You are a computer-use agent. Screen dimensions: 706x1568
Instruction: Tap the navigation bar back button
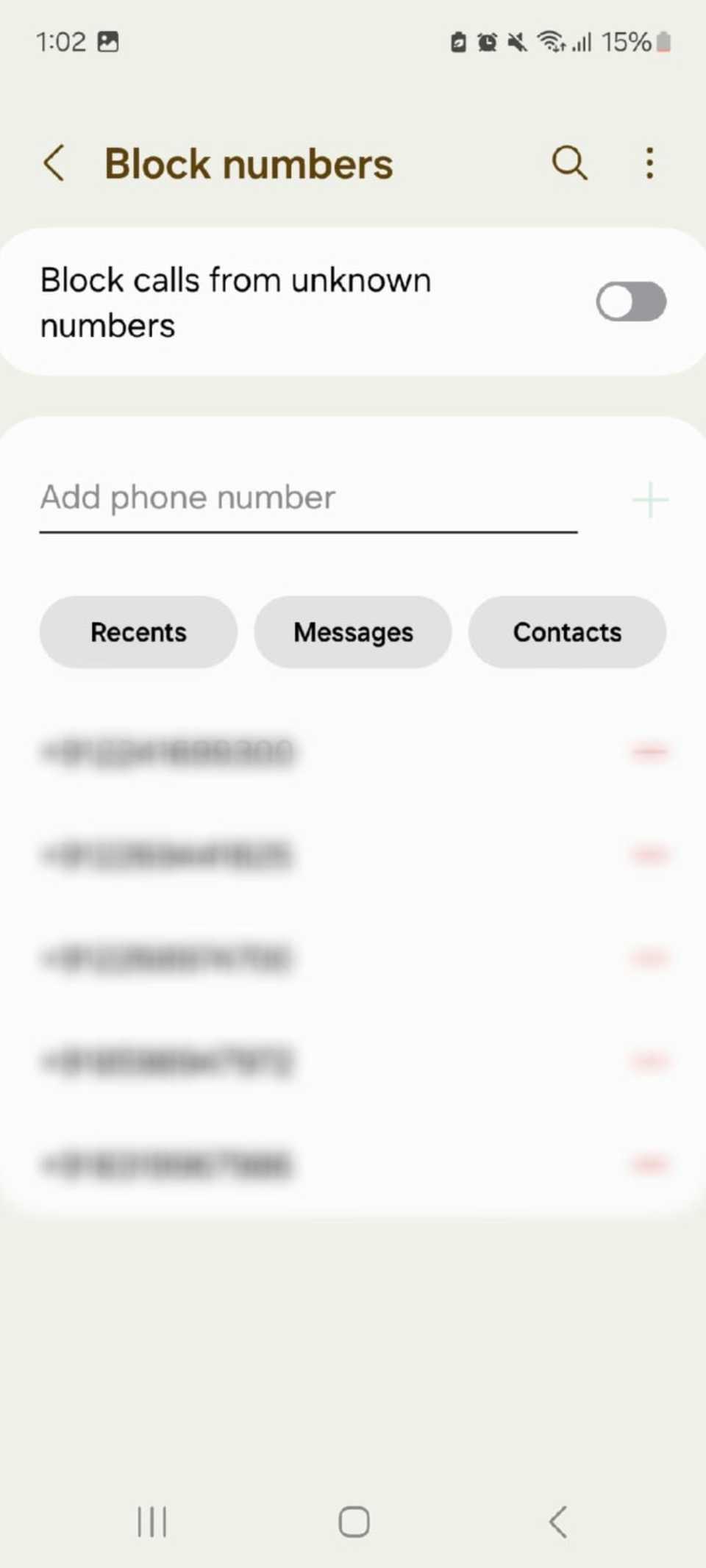pos(559,1522)
